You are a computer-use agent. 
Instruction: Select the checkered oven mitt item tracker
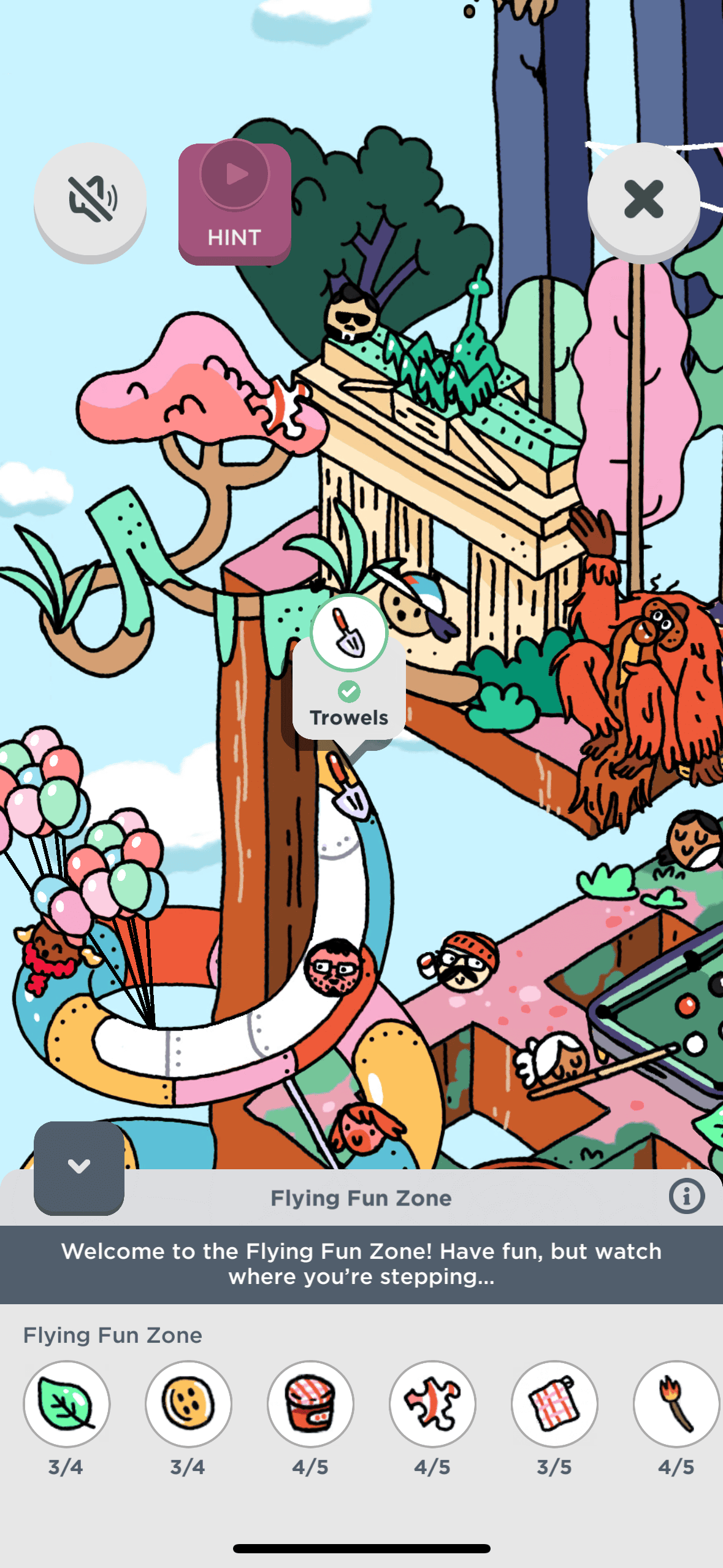(554, 1404)
